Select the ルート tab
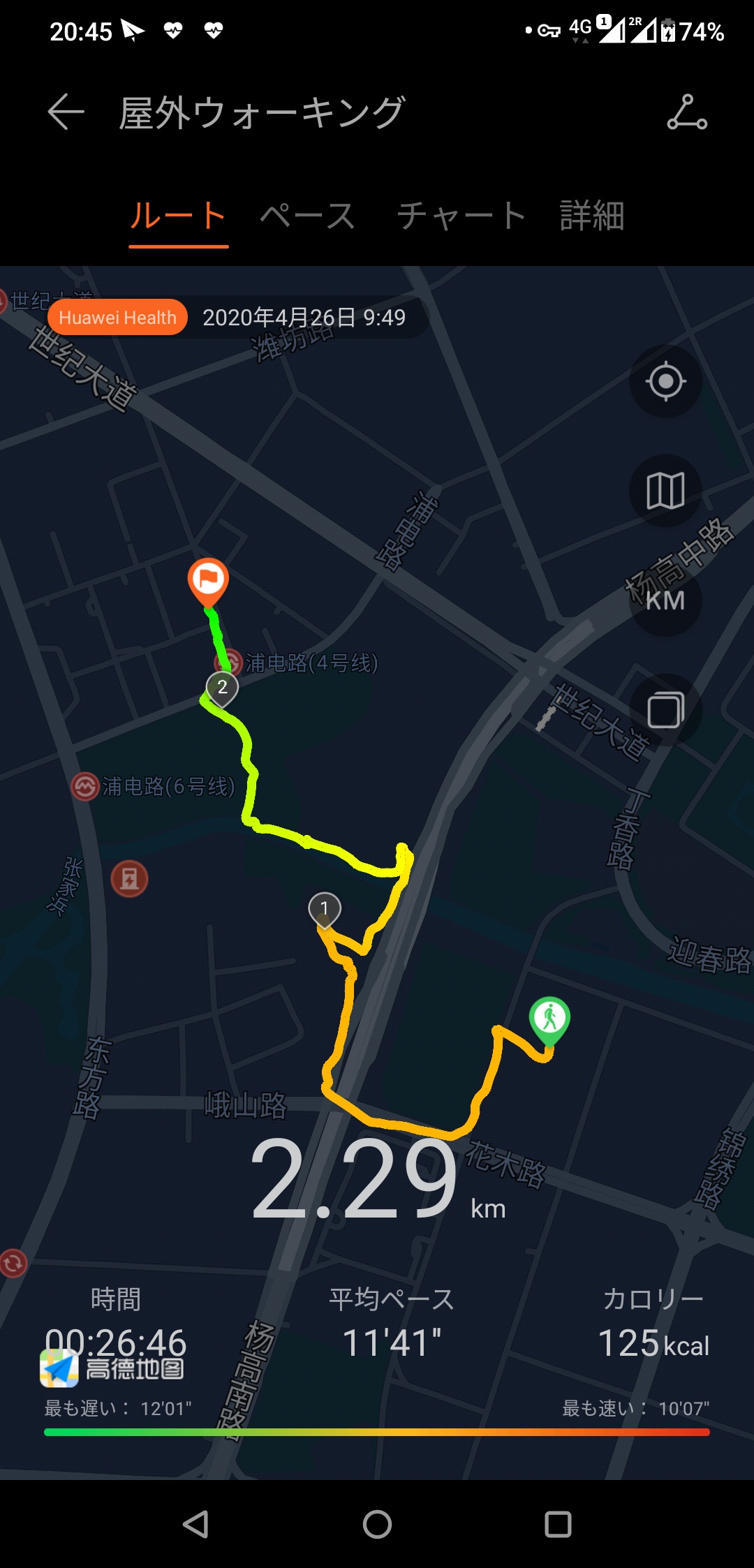Image resolution: width=754 pixels, height=1568 pixels. [178, 215]
